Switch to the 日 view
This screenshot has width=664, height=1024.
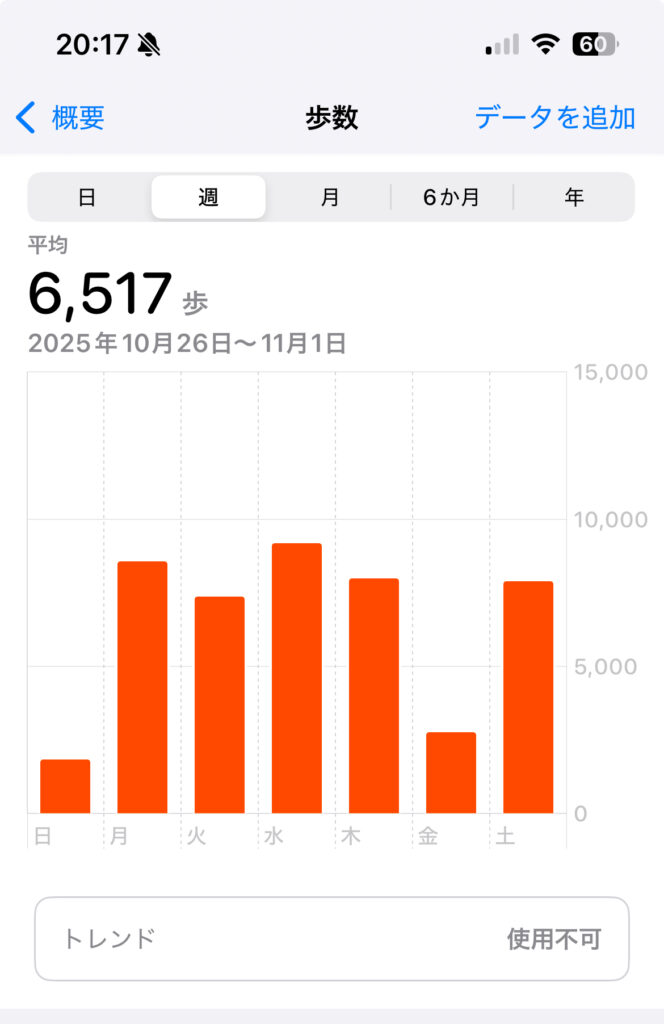click(x=88, y=197)
